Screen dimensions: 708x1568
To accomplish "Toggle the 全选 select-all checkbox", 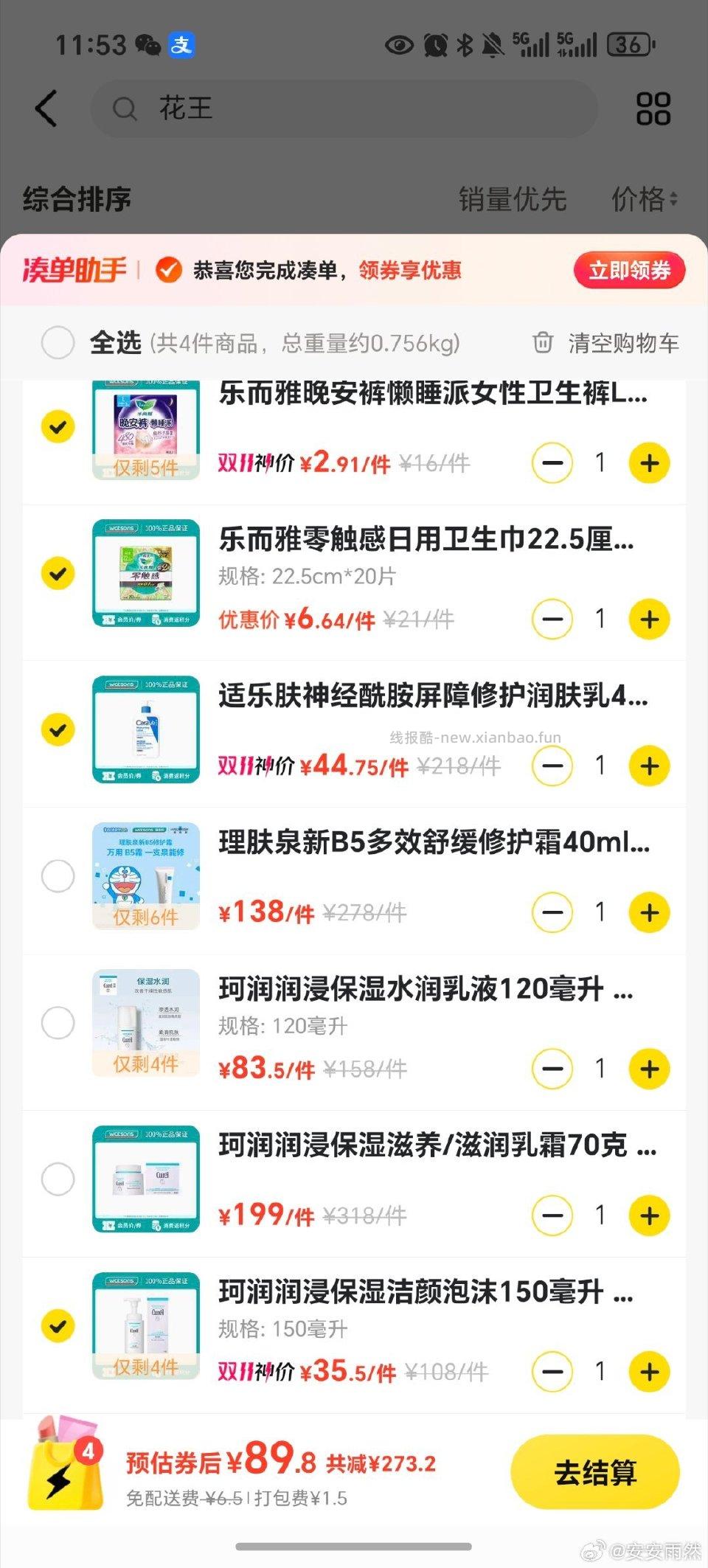I will [58, 343].
